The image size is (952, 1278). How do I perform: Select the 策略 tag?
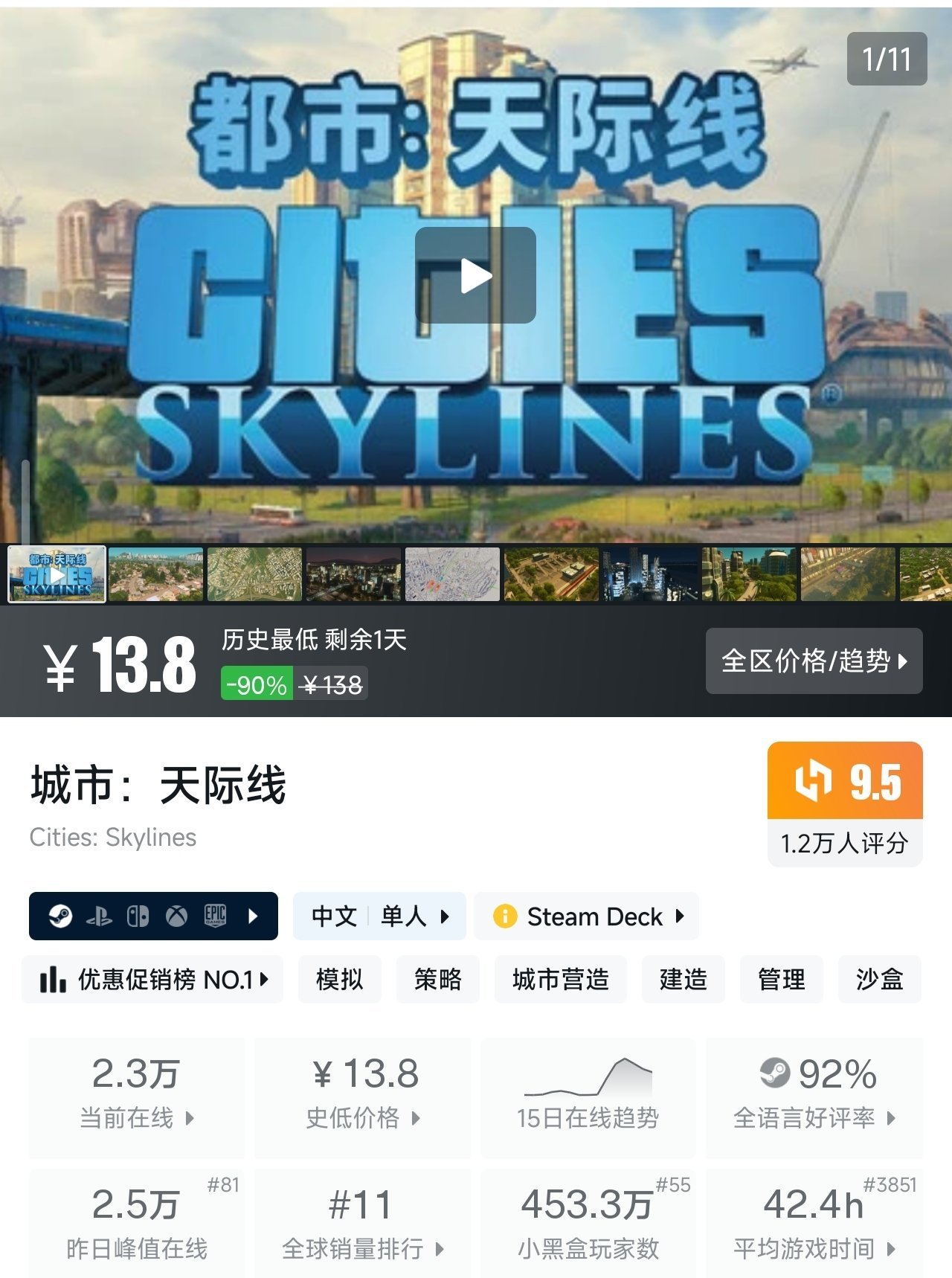point(437,979)
